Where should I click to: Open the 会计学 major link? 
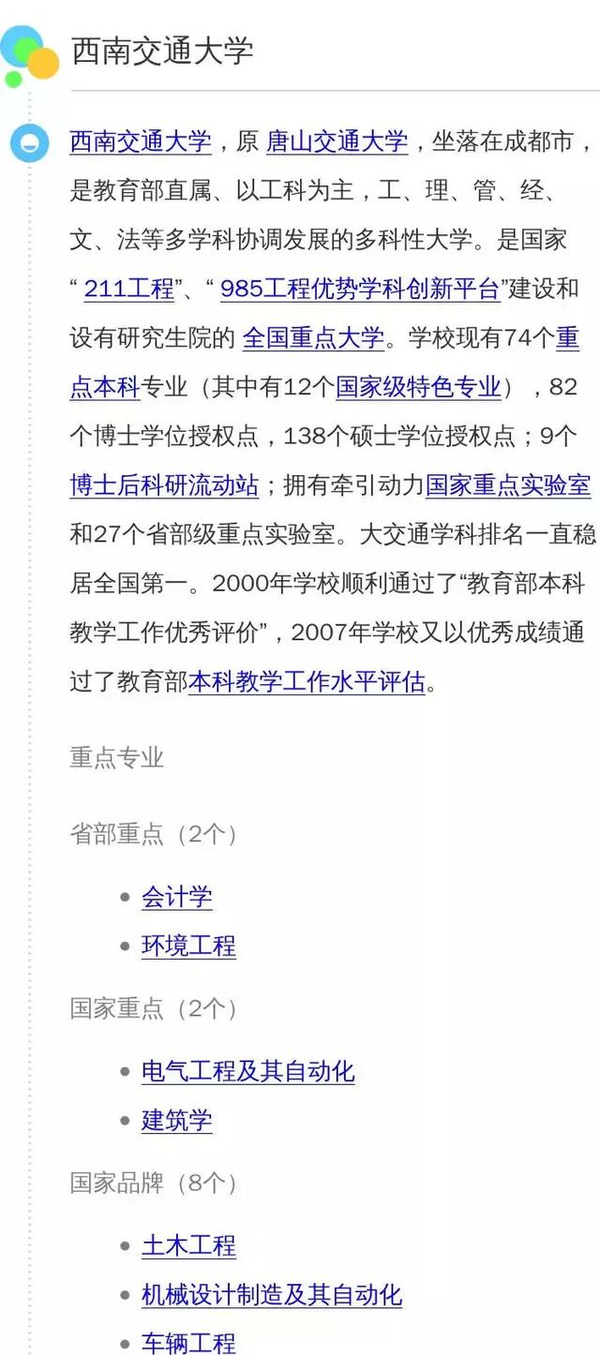(177, 897)
